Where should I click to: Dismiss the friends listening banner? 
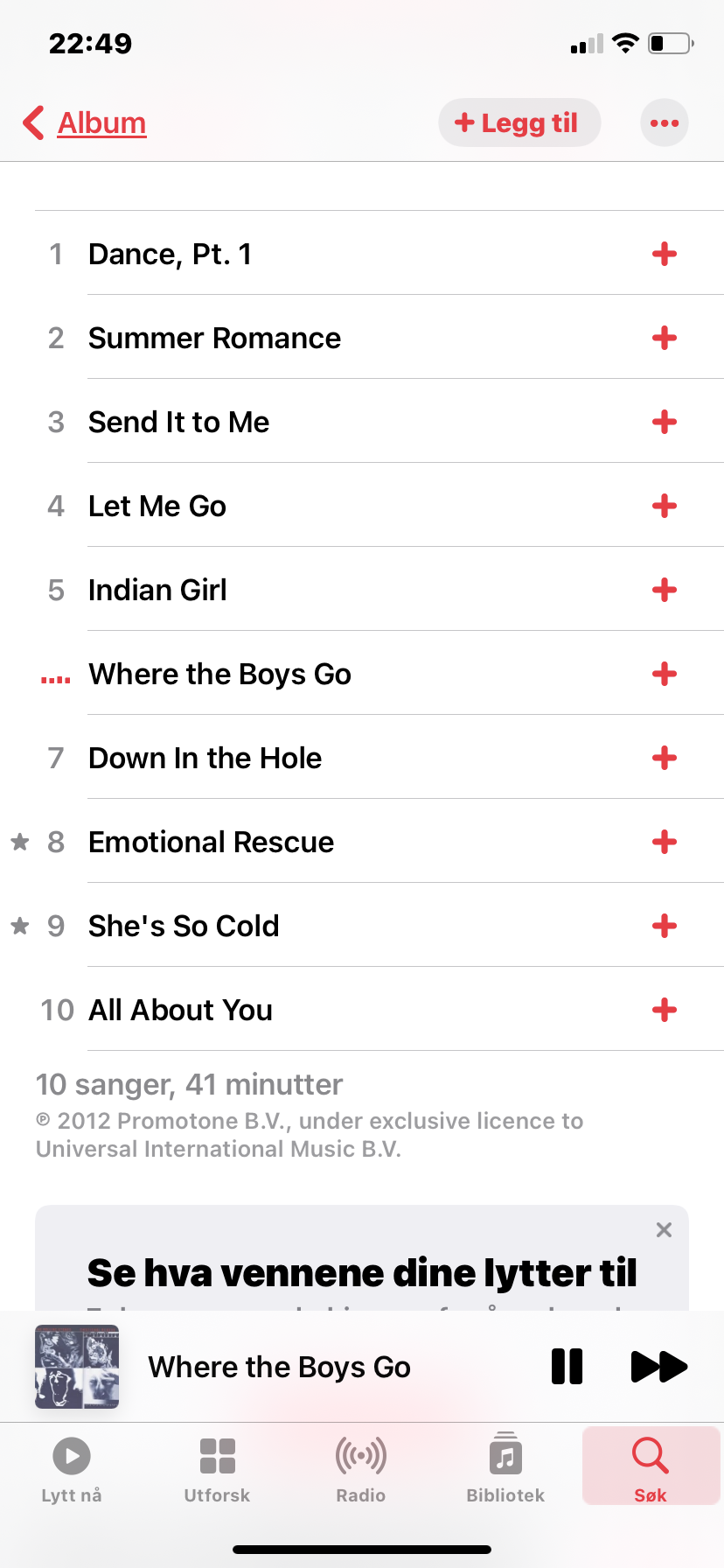pos(664,1230)
